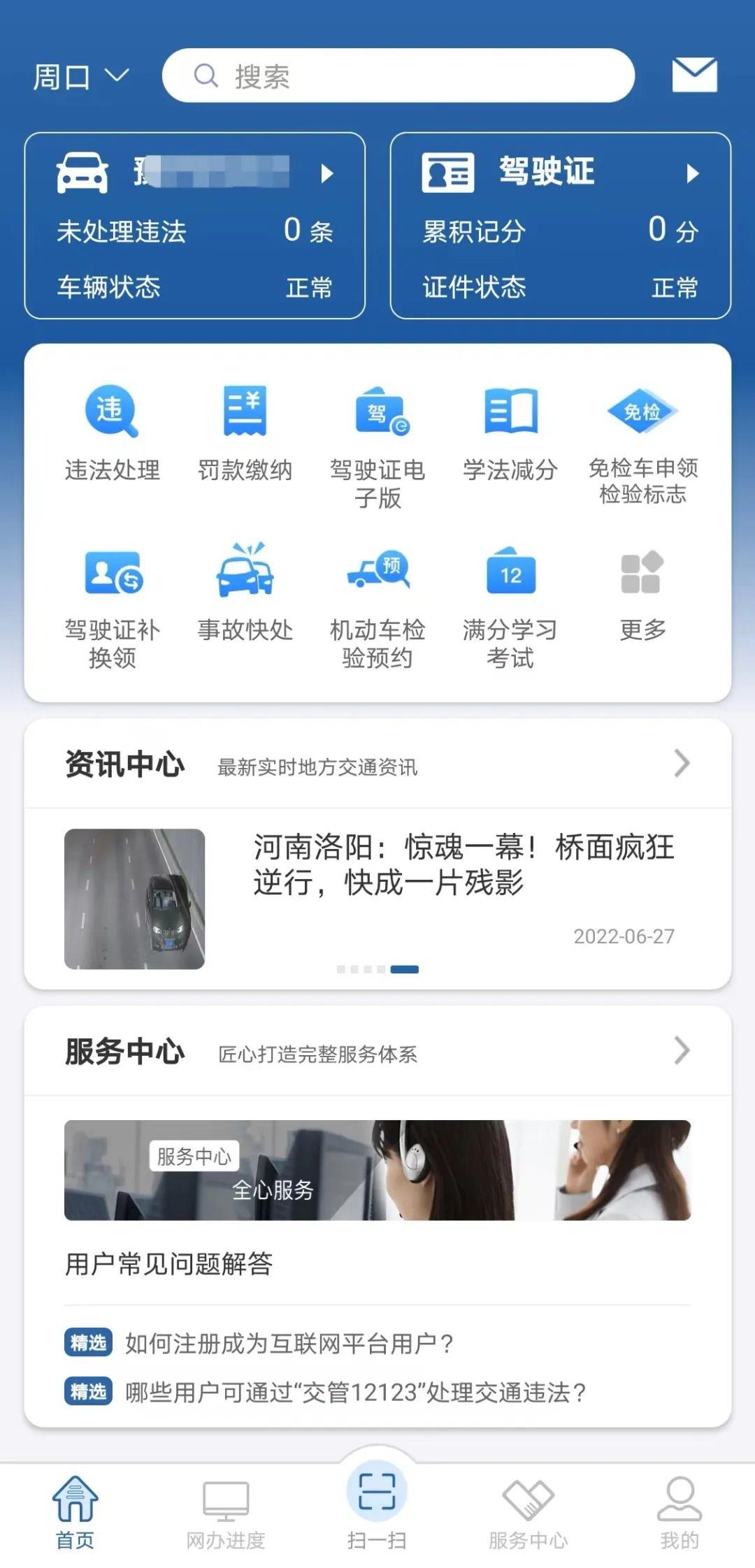
Task: Open 驾驶证电子版
Action: pos(377,444)
